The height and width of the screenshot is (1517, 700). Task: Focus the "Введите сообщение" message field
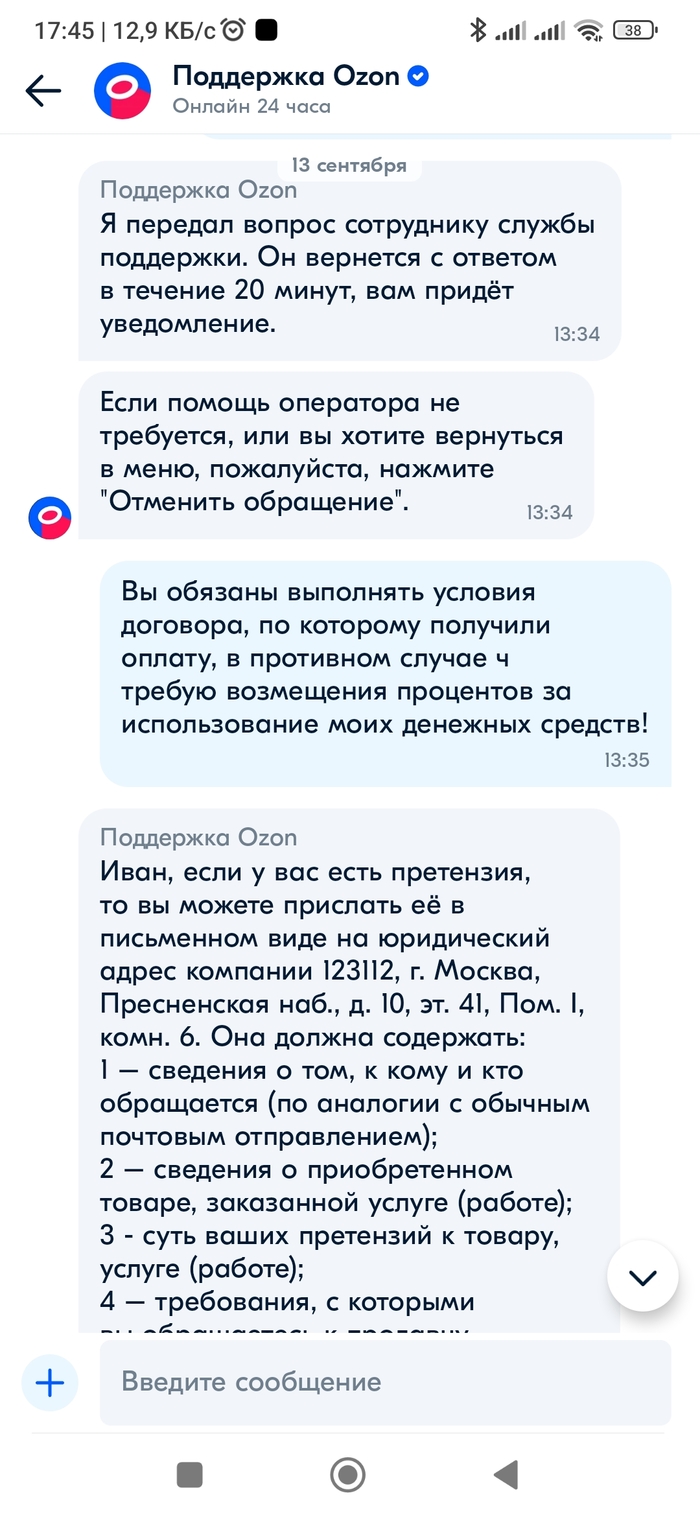tap(385, 1382)
